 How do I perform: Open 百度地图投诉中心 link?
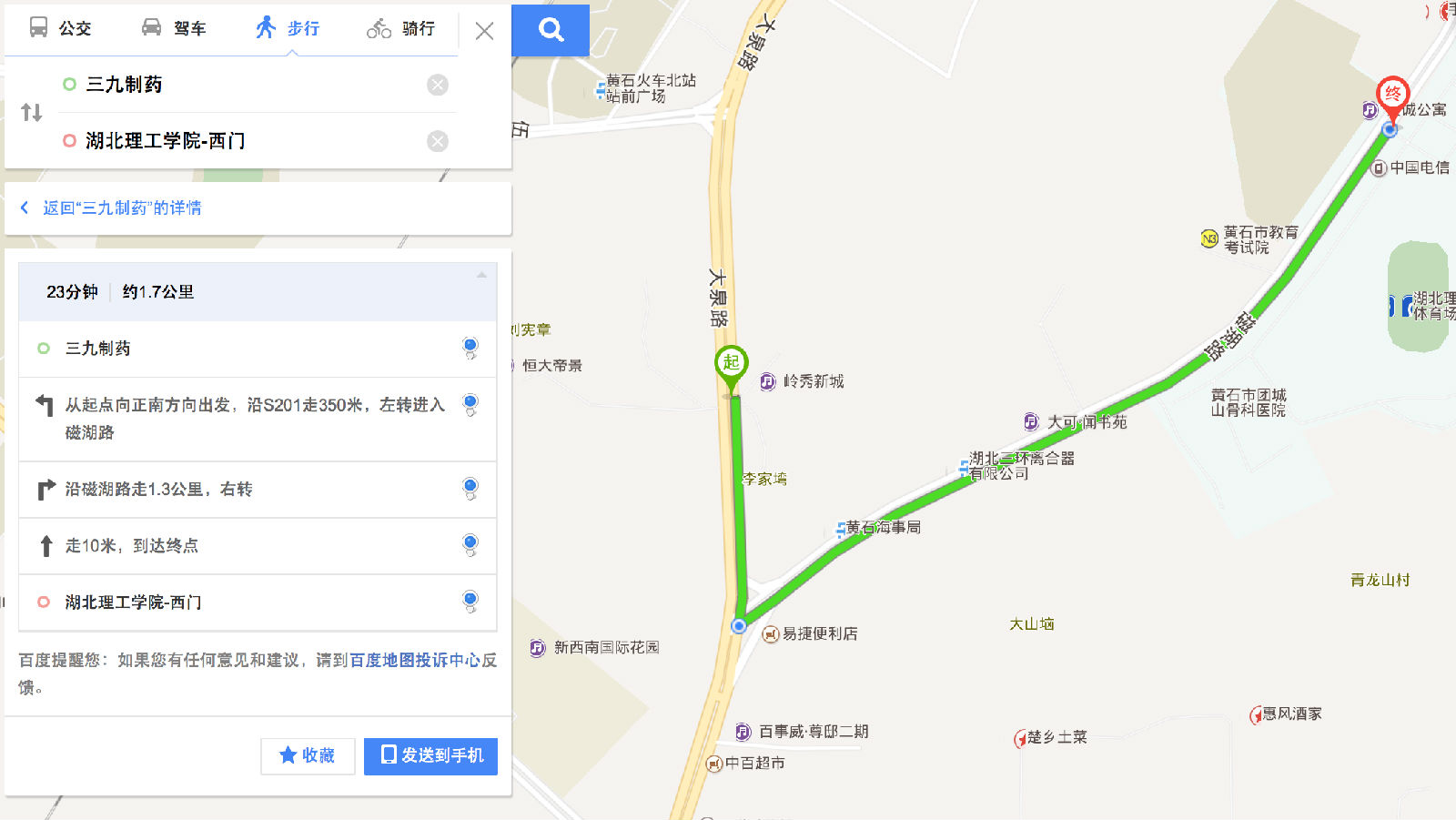(x=414, y=660)
